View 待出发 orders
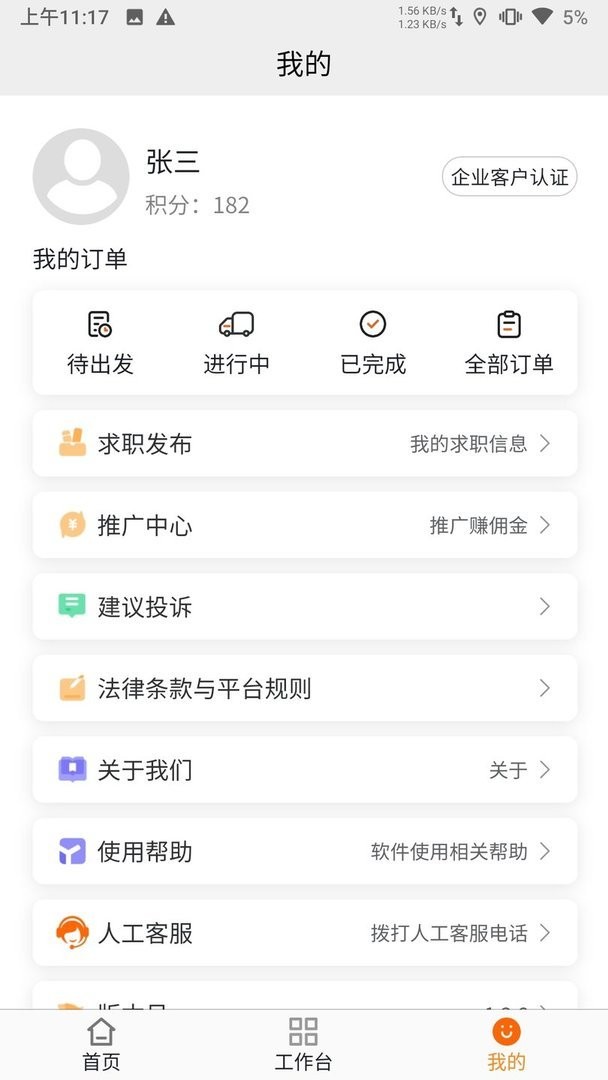 tap(100, 342)
